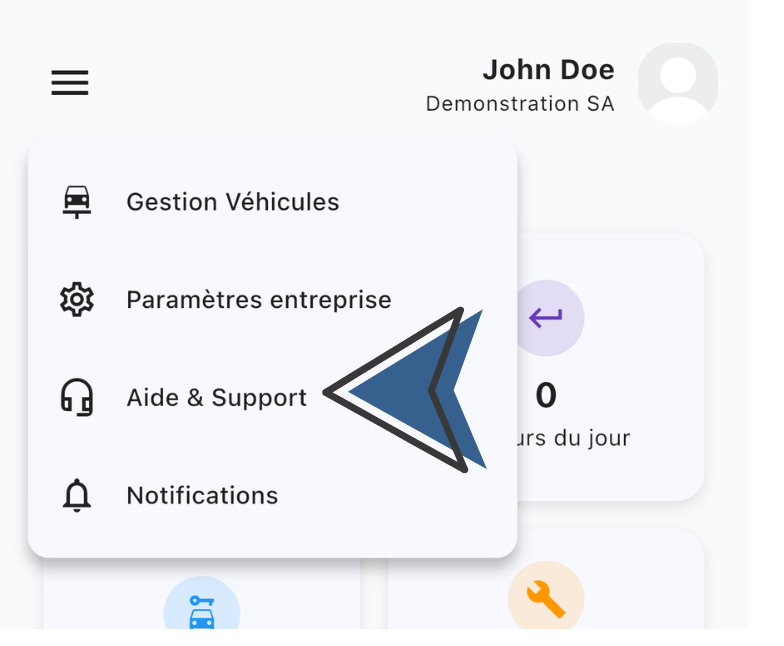Open Gestion Véhicules

pos(232,202)
